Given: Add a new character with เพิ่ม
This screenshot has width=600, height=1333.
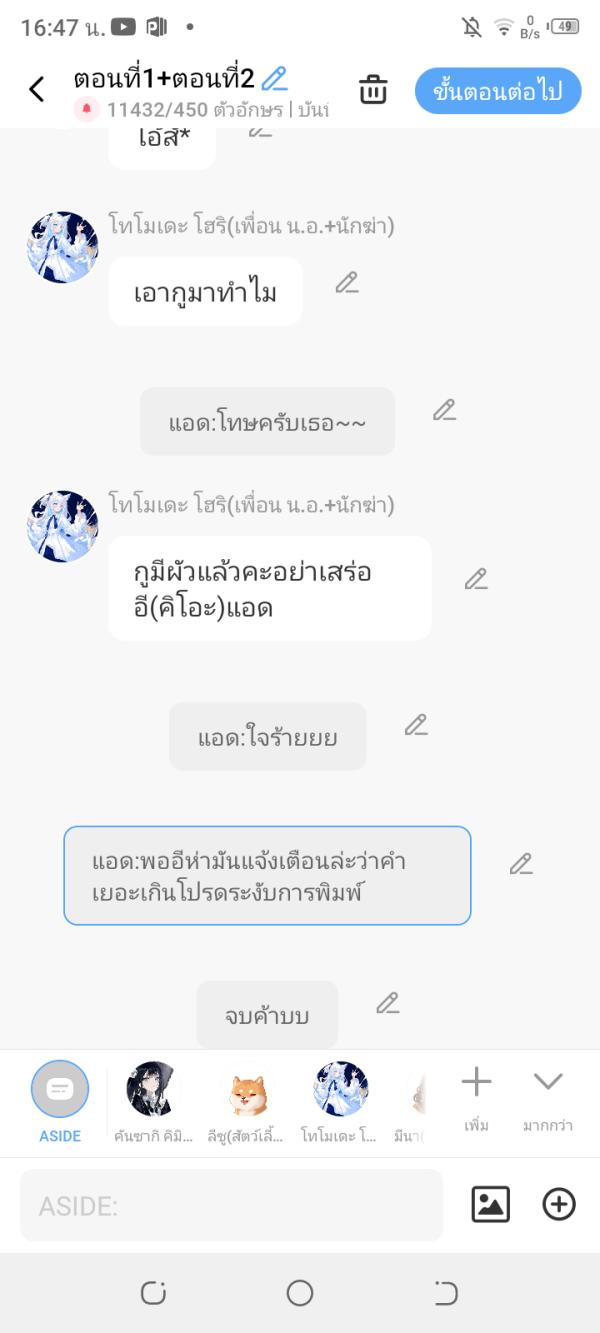Looking at the screenshot, I should (x=476, y=1096).
